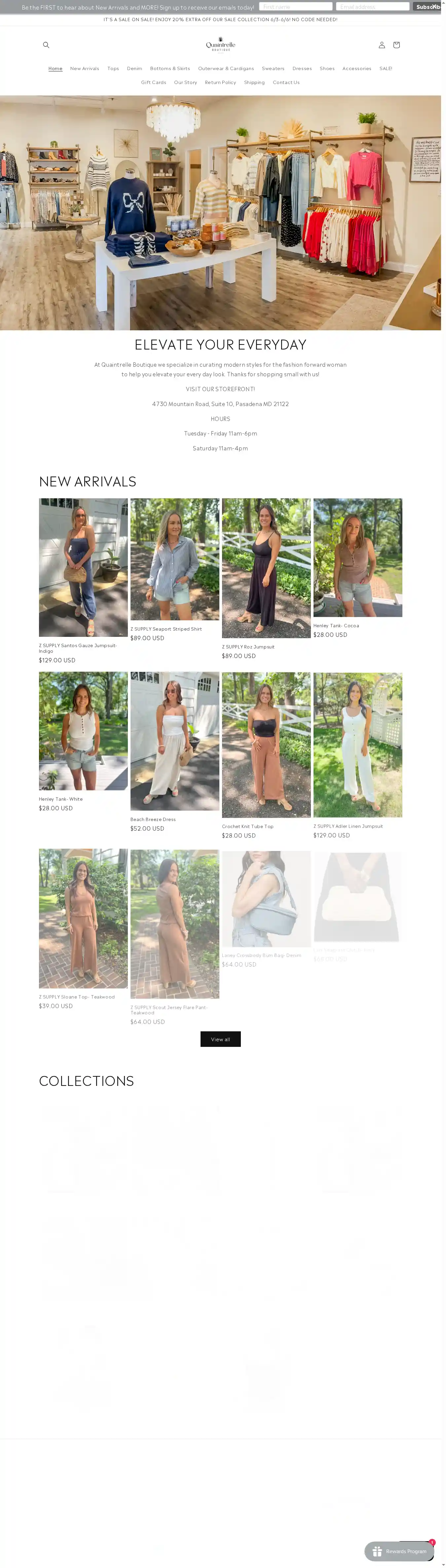
Task: Open Contact Us page
Action: click(x=286, y=82)
